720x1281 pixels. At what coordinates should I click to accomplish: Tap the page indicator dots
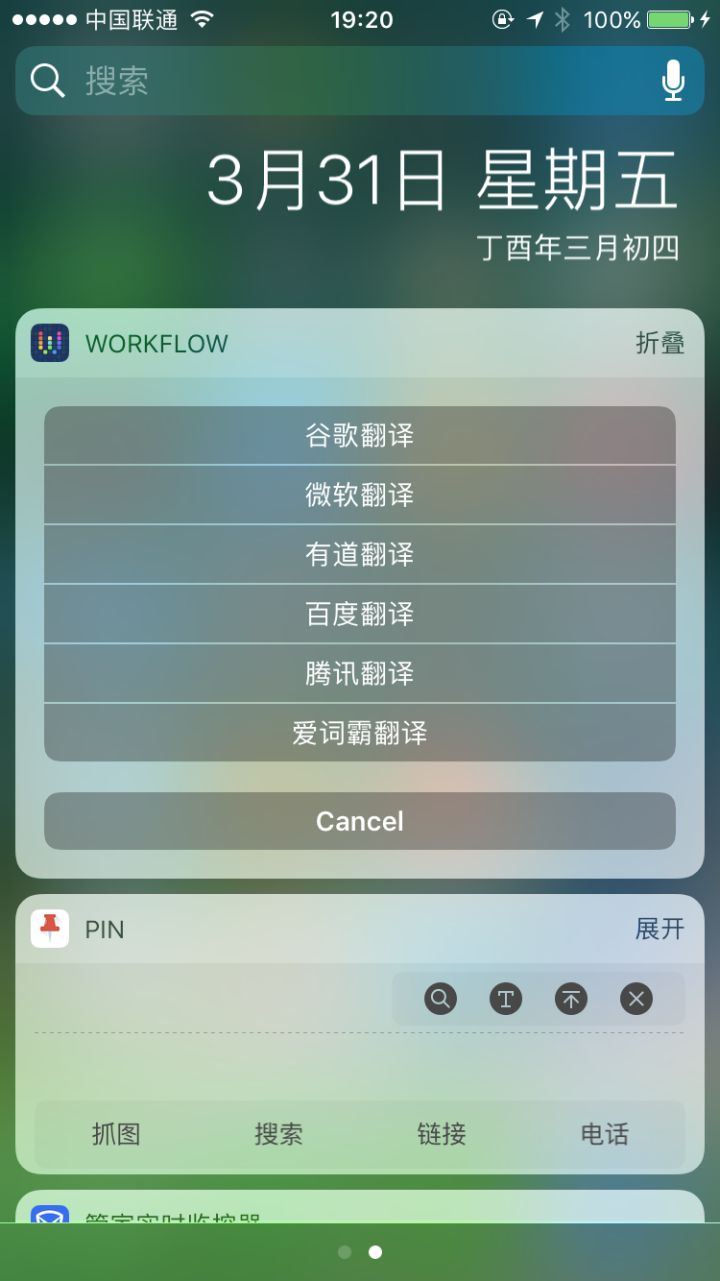tap(360, 1252)
